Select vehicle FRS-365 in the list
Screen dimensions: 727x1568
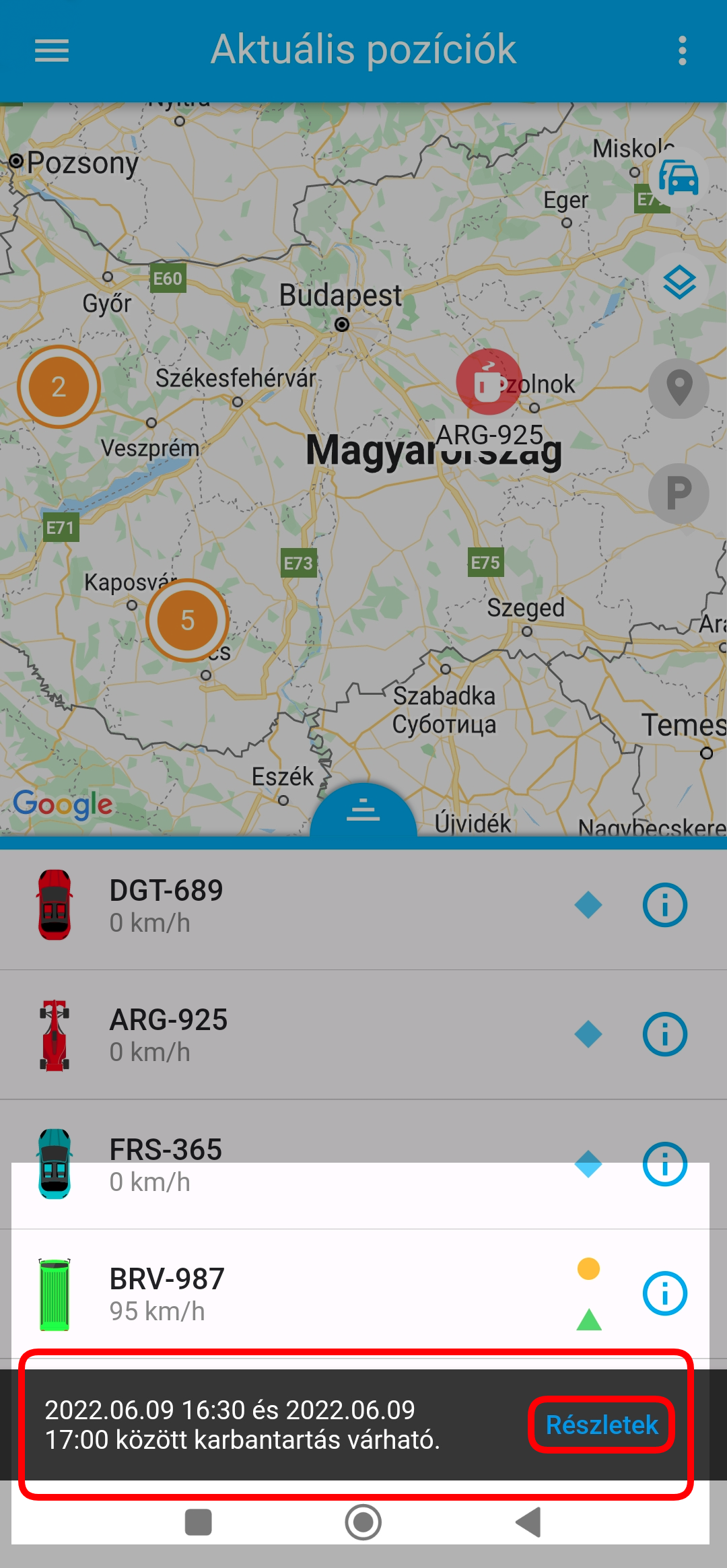pos(269,1165)
